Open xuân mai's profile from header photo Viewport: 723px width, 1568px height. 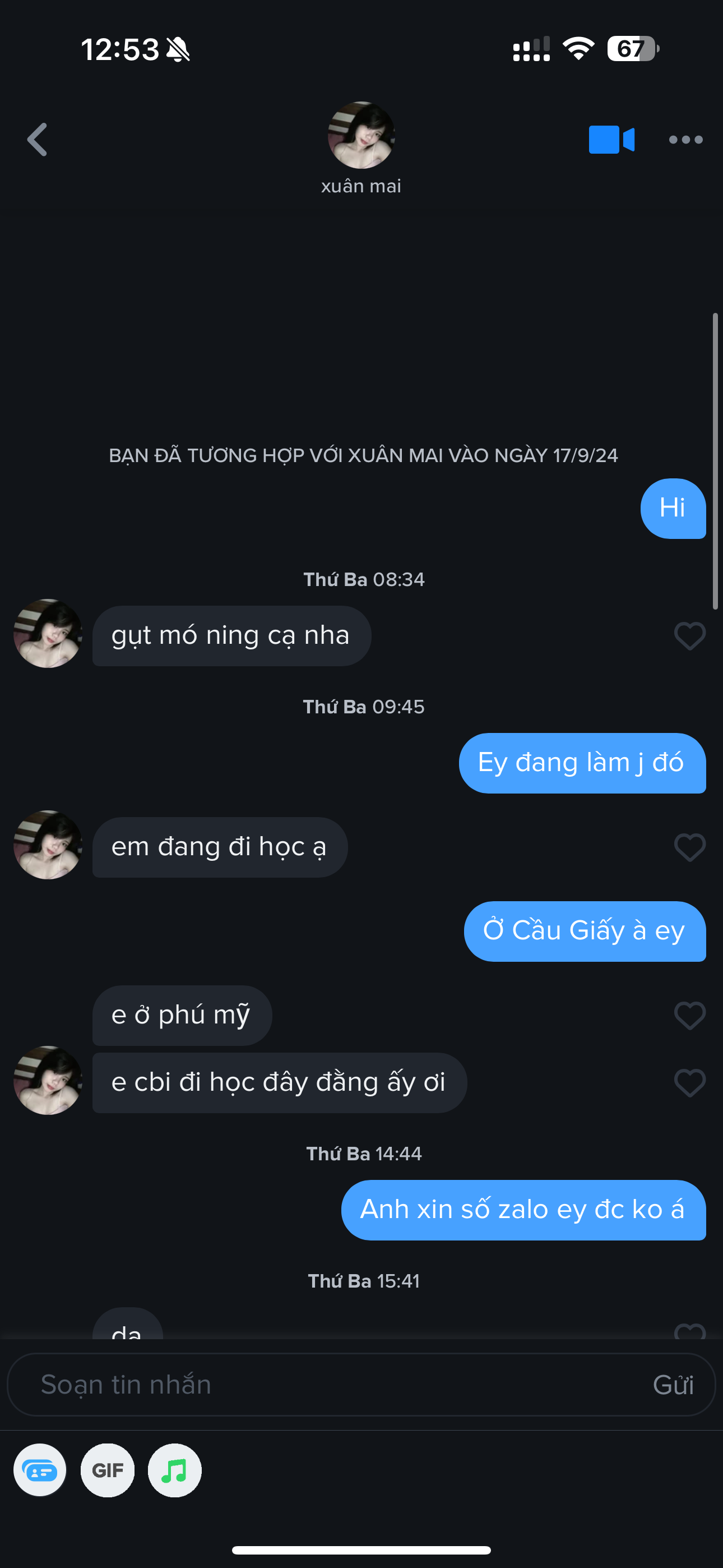tap(361, 135)
